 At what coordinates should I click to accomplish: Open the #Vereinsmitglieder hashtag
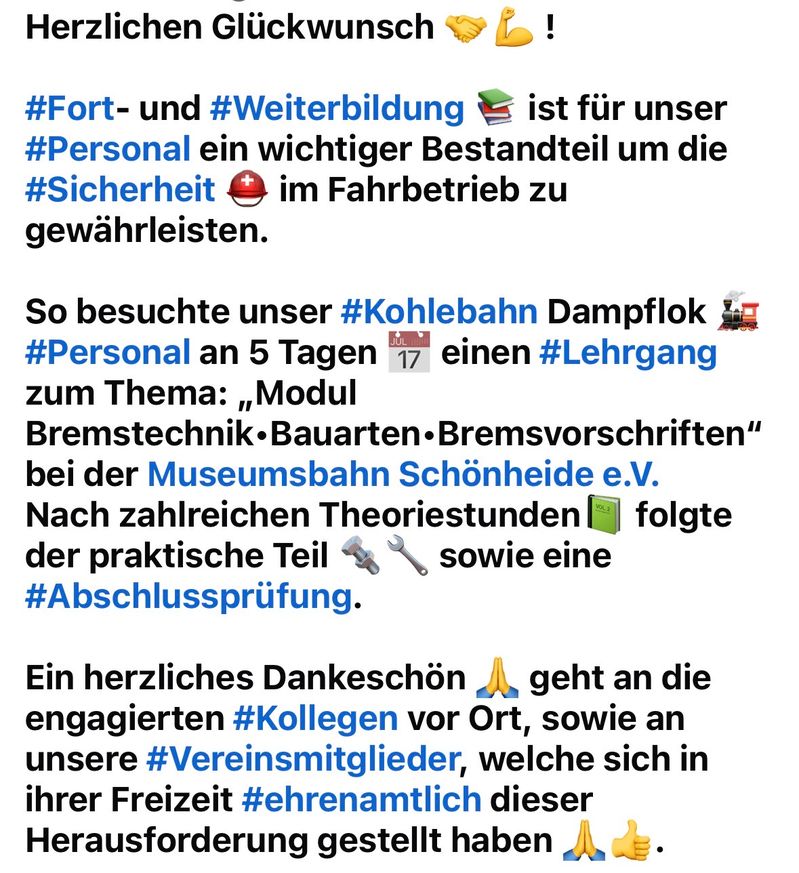coord(304,760)
